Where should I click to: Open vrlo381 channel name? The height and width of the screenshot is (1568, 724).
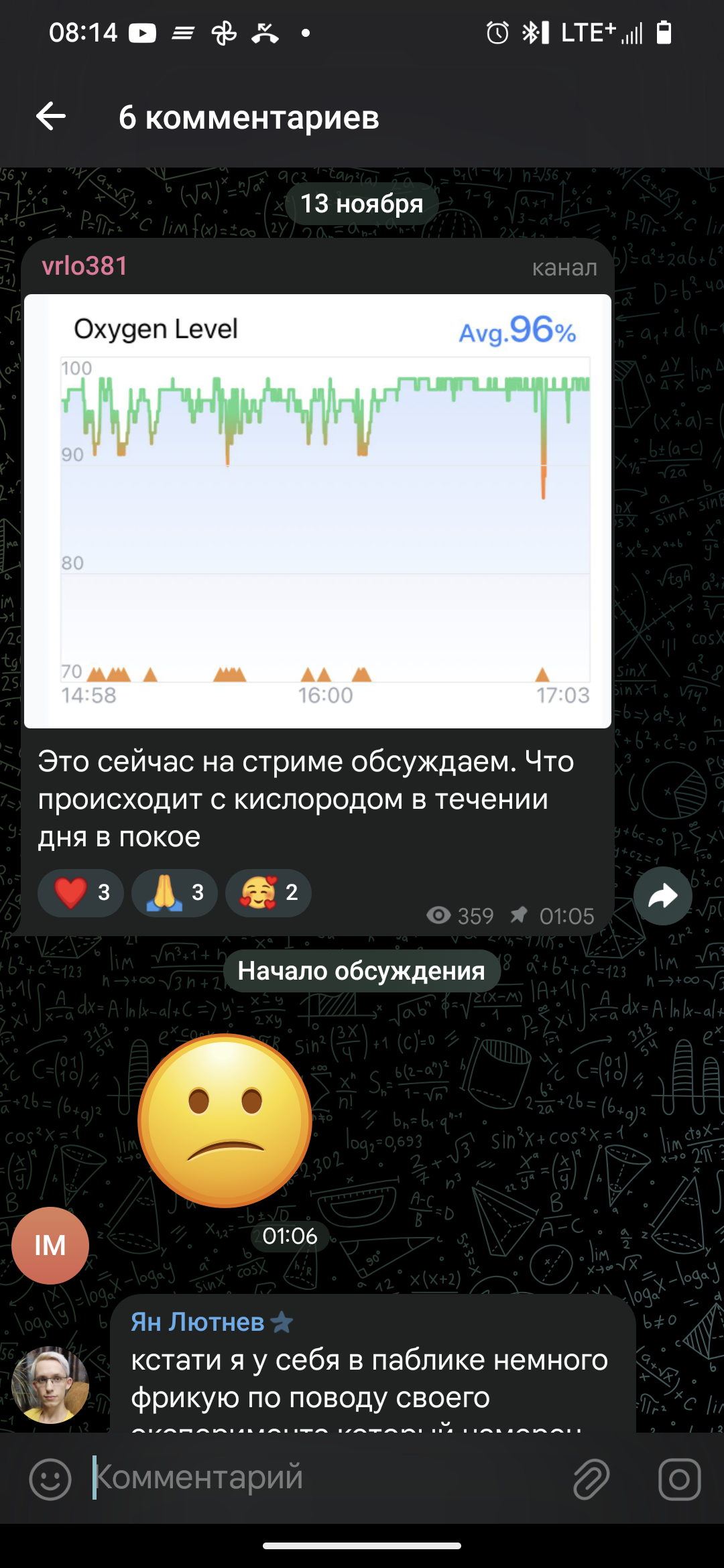[84, 267]
